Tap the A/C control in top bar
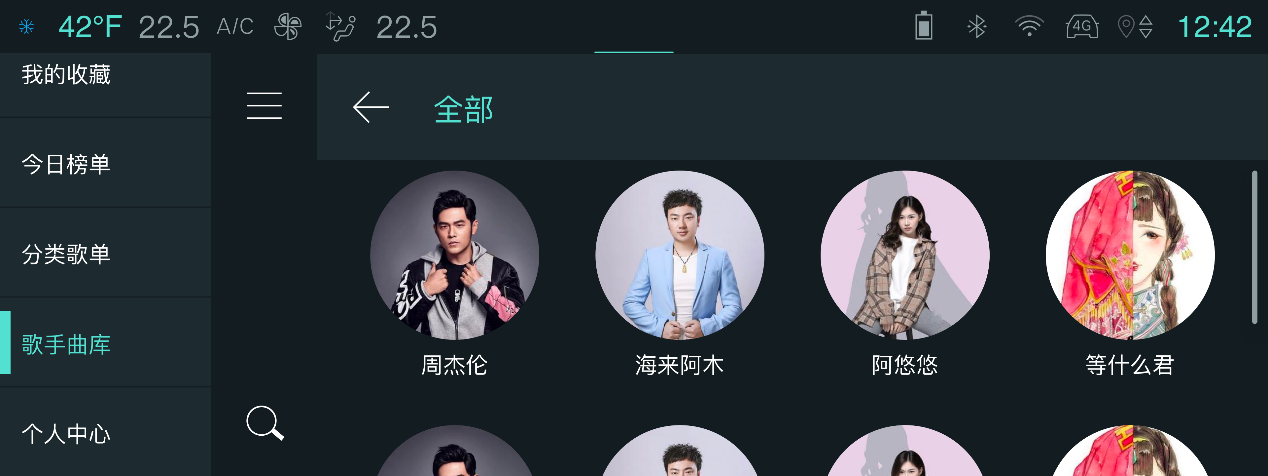 click(235, 27)
